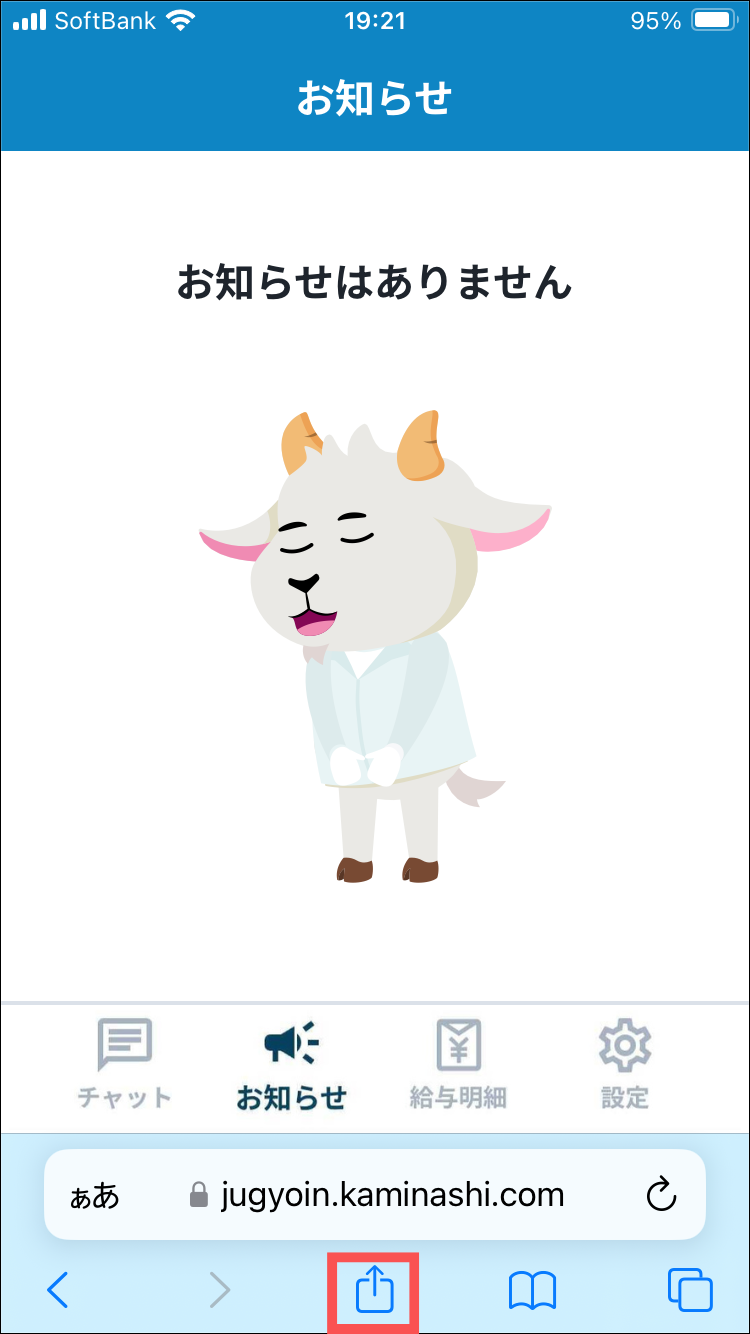
Task: Reload the page with the refresh icon
Action: 661,1195
